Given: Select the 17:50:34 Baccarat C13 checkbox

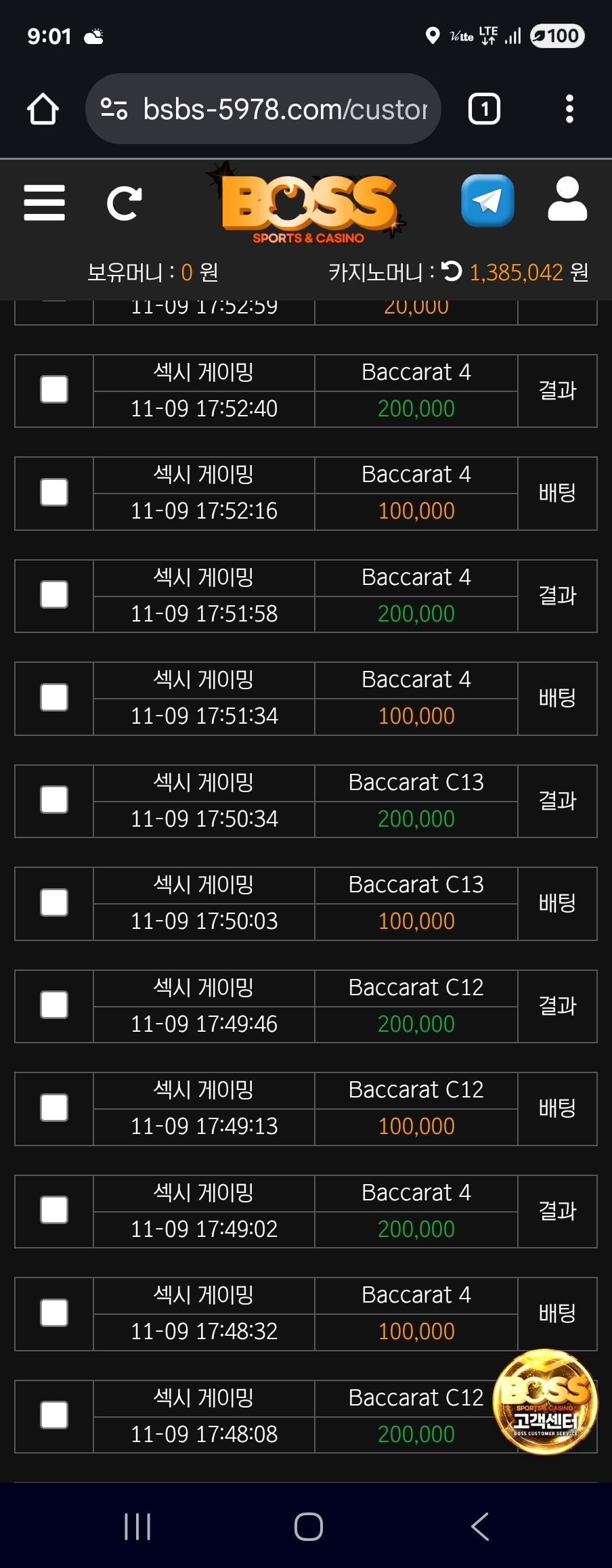Looking at the screenshot, I should point(54,800).
